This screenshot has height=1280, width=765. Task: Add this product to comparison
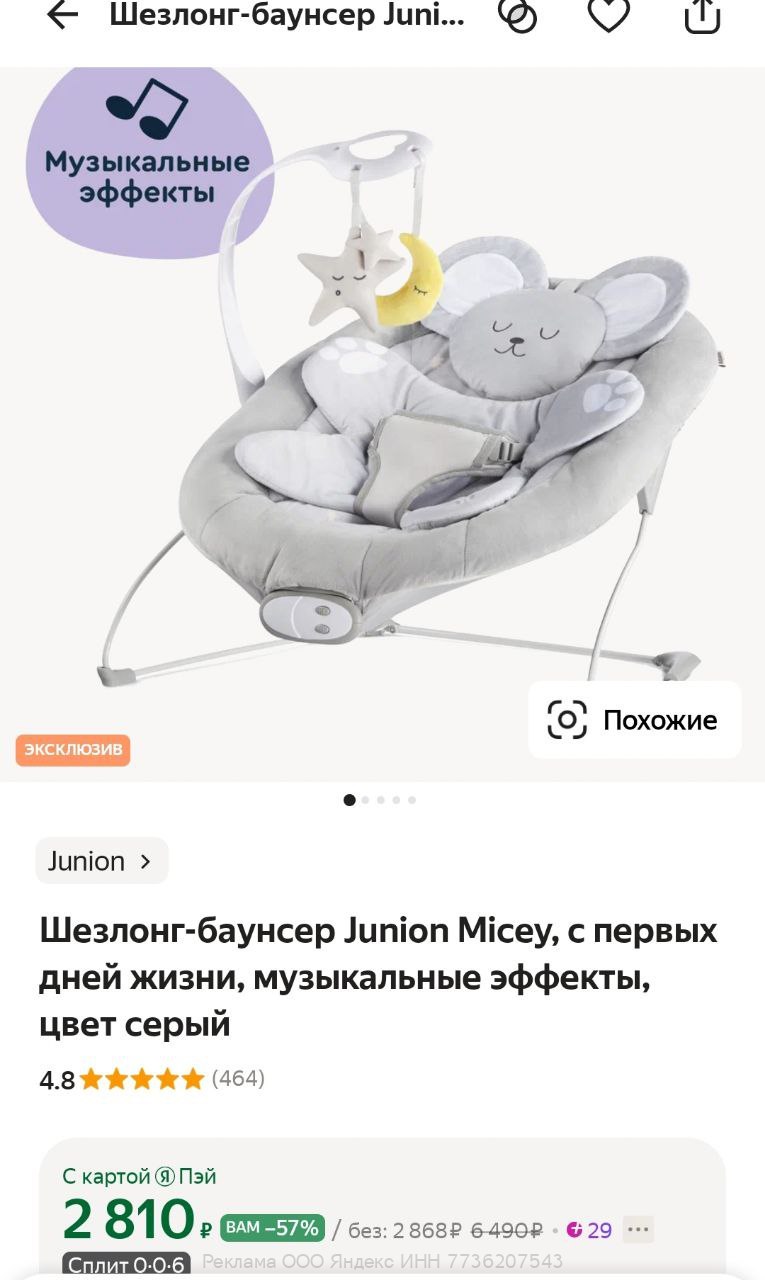point(518,15)
